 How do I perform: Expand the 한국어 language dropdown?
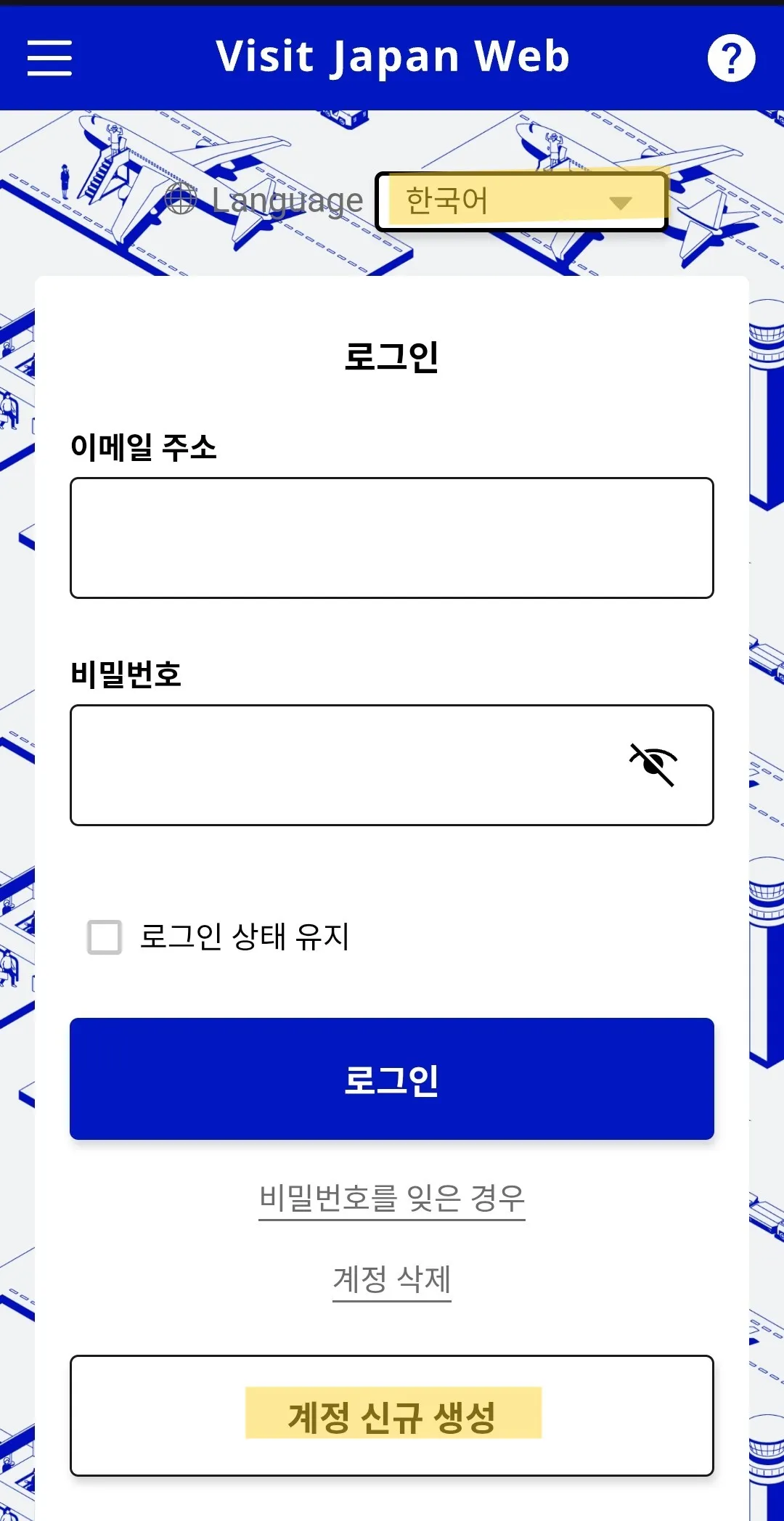[521, 201]
